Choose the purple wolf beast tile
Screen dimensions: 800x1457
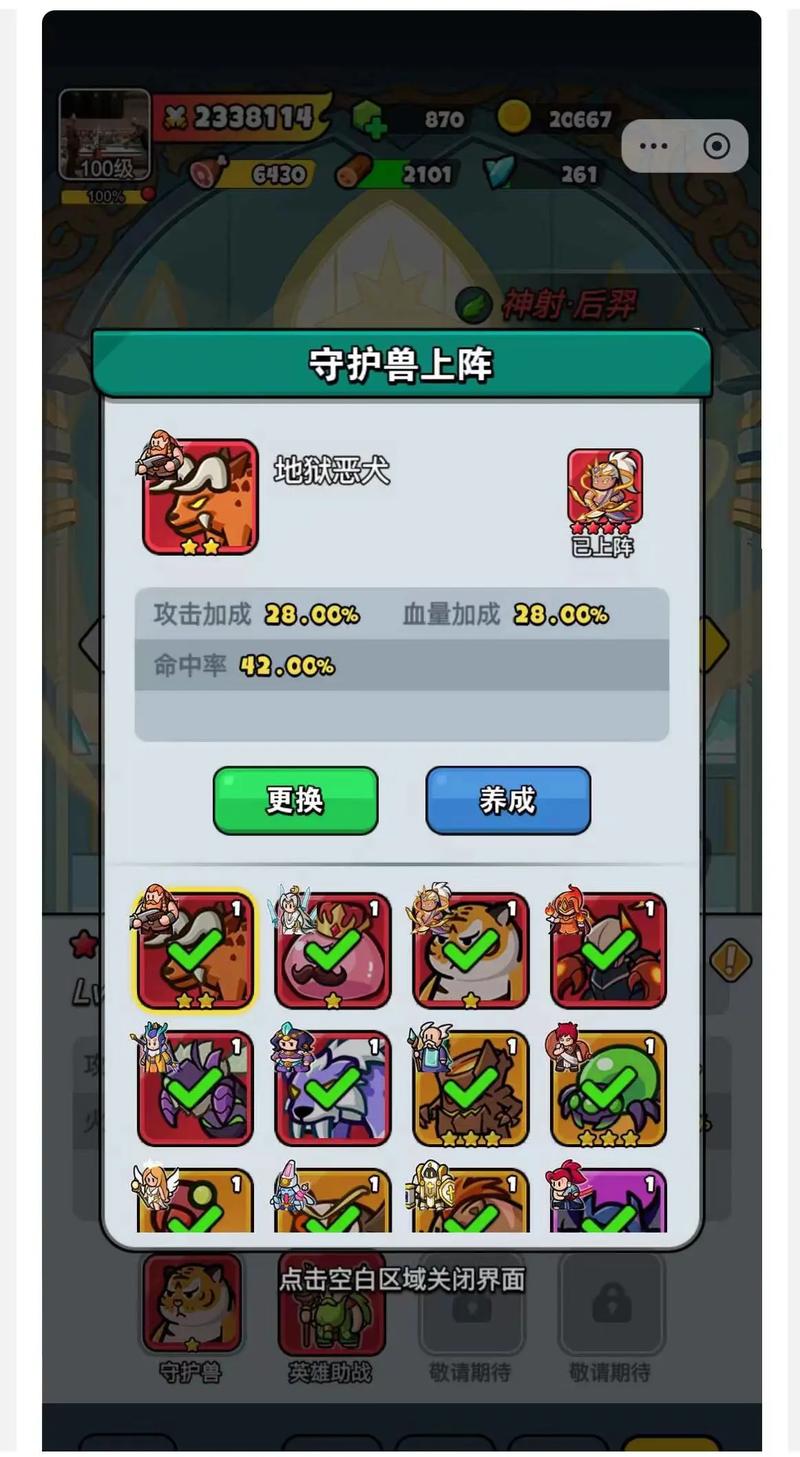point(333,1090)
